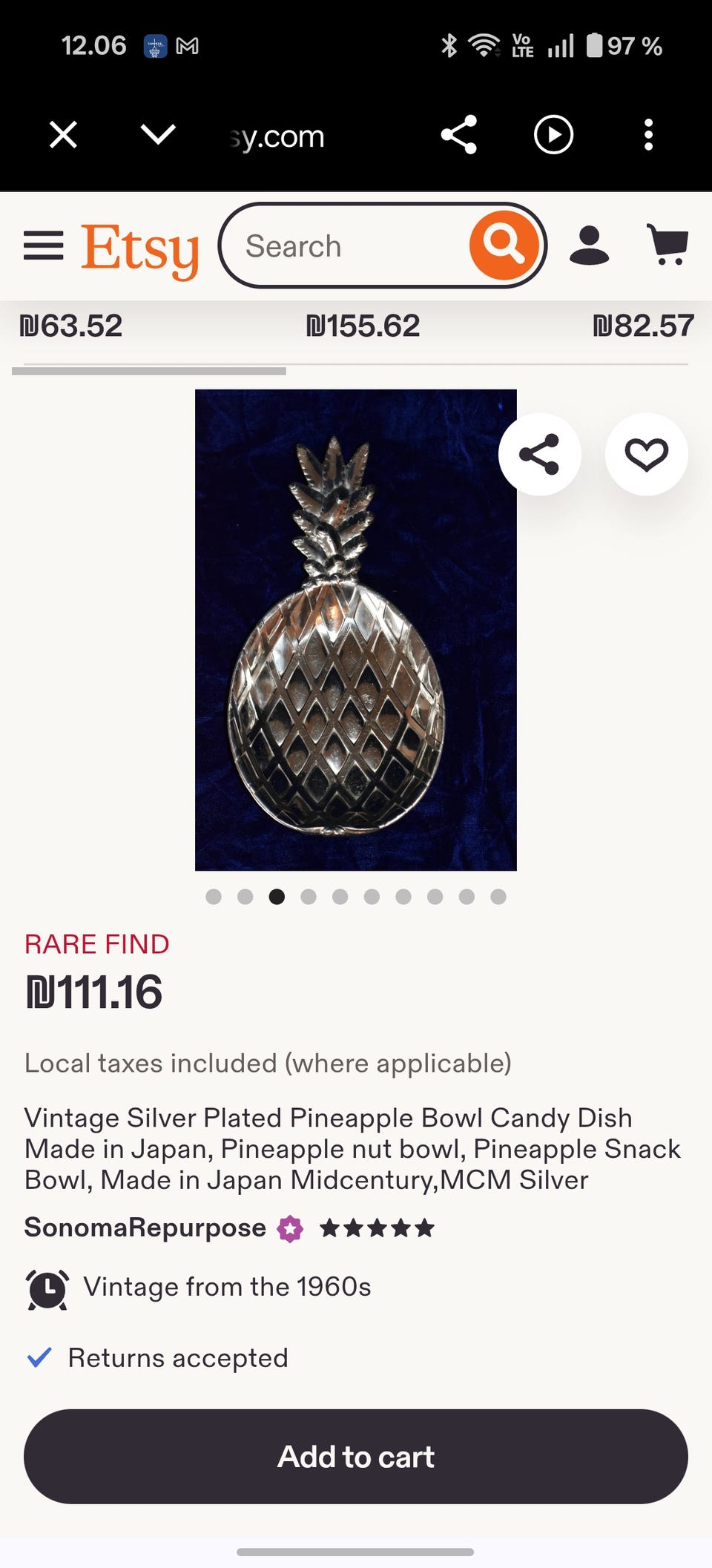
Task: Share the page from the browser toolbar
Action: (459, 135)
